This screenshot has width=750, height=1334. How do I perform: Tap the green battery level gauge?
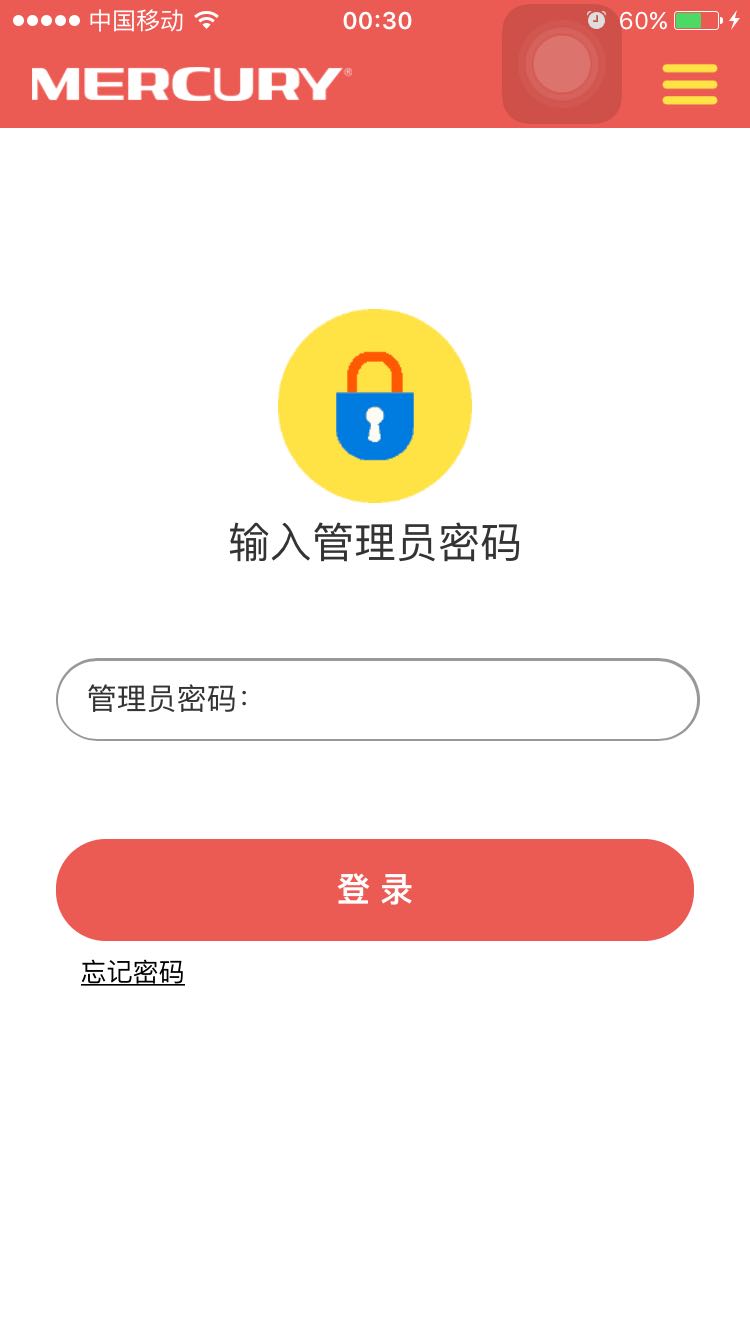tap(688, 18)
